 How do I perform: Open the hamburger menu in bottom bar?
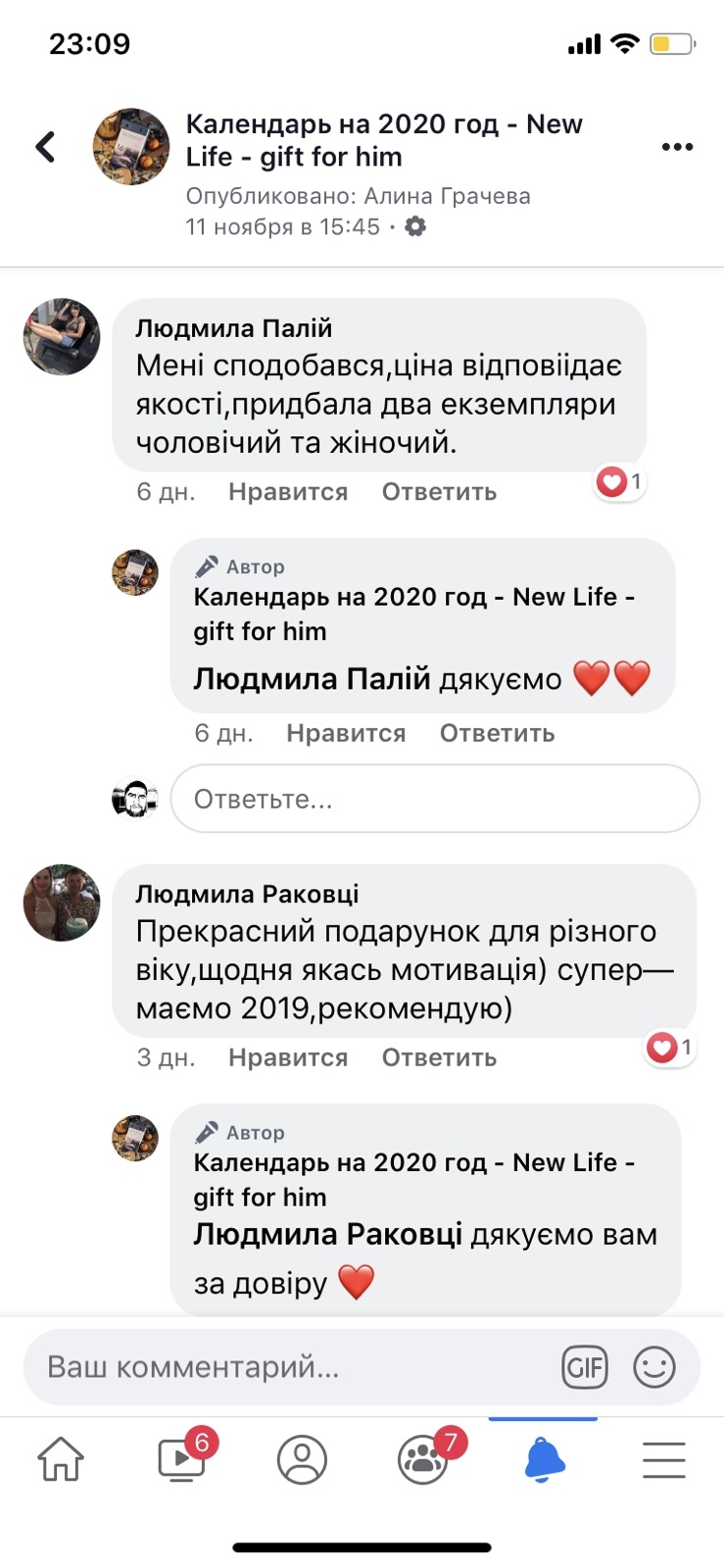point(663,1459)
